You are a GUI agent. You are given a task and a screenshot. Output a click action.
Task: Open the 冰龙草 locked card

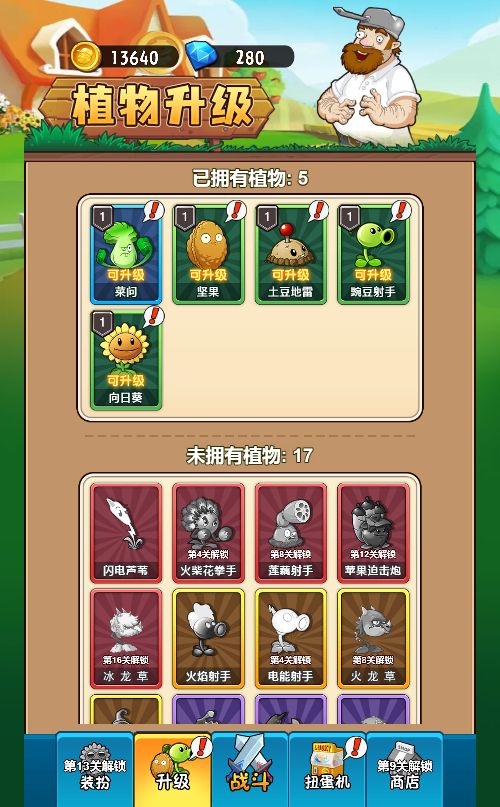click(x=126, y=639)
